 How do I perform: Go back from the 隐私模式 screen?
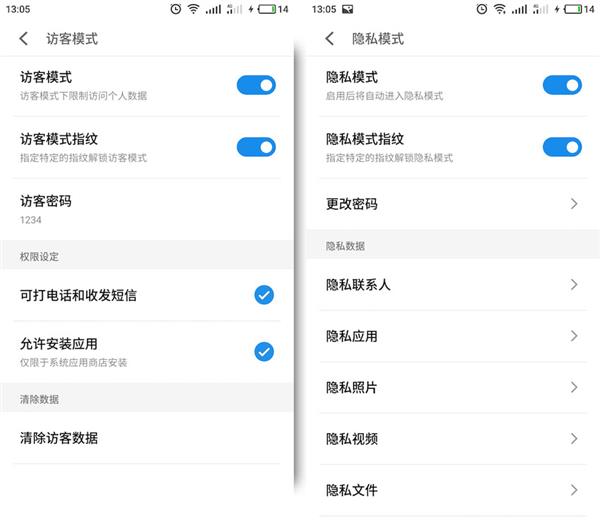coord(330,39)
